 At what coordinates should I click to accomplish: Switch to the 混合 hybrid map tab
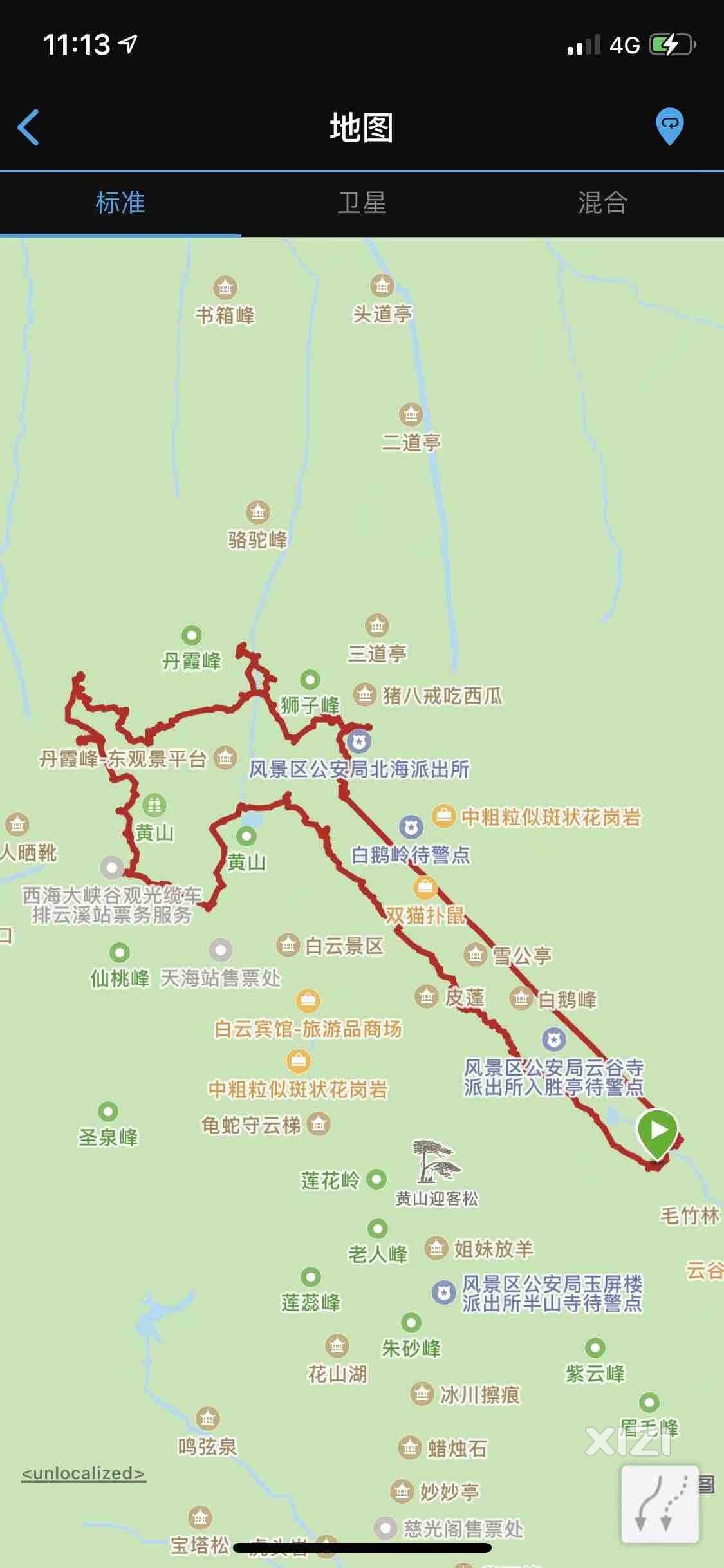[602, 203]
